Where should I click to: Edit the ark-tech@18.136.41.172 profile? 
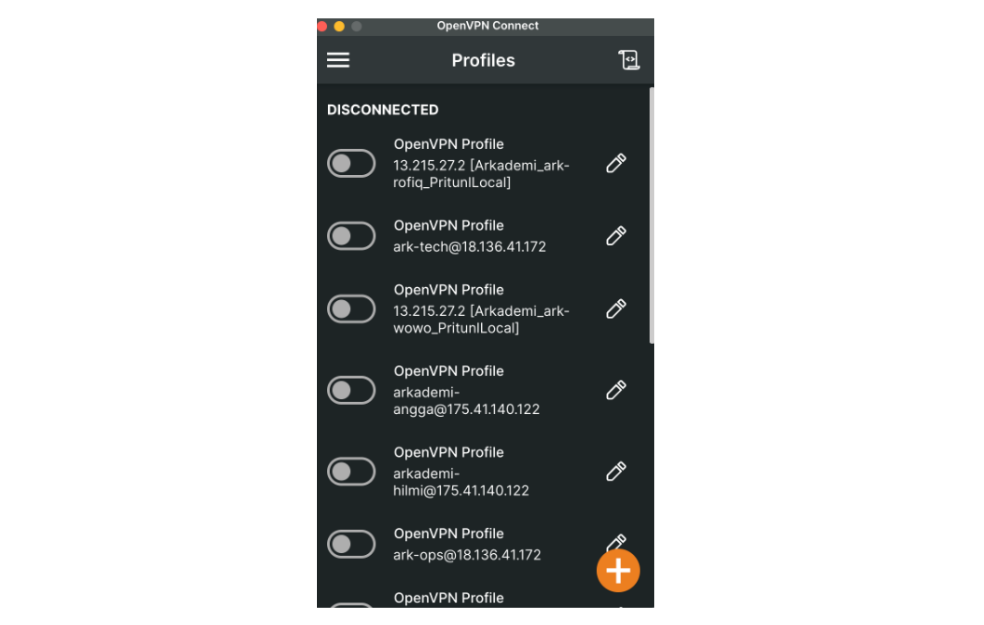click(616, 236)
